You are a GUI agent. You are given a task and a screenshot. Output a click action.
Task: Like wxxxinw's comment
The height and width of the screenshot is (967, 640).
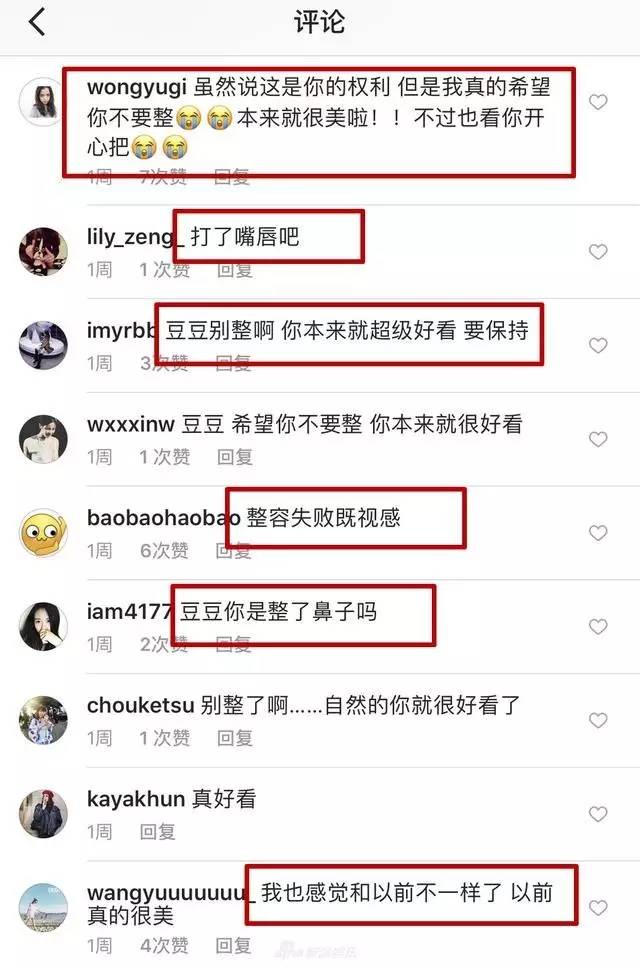[598, 439]
